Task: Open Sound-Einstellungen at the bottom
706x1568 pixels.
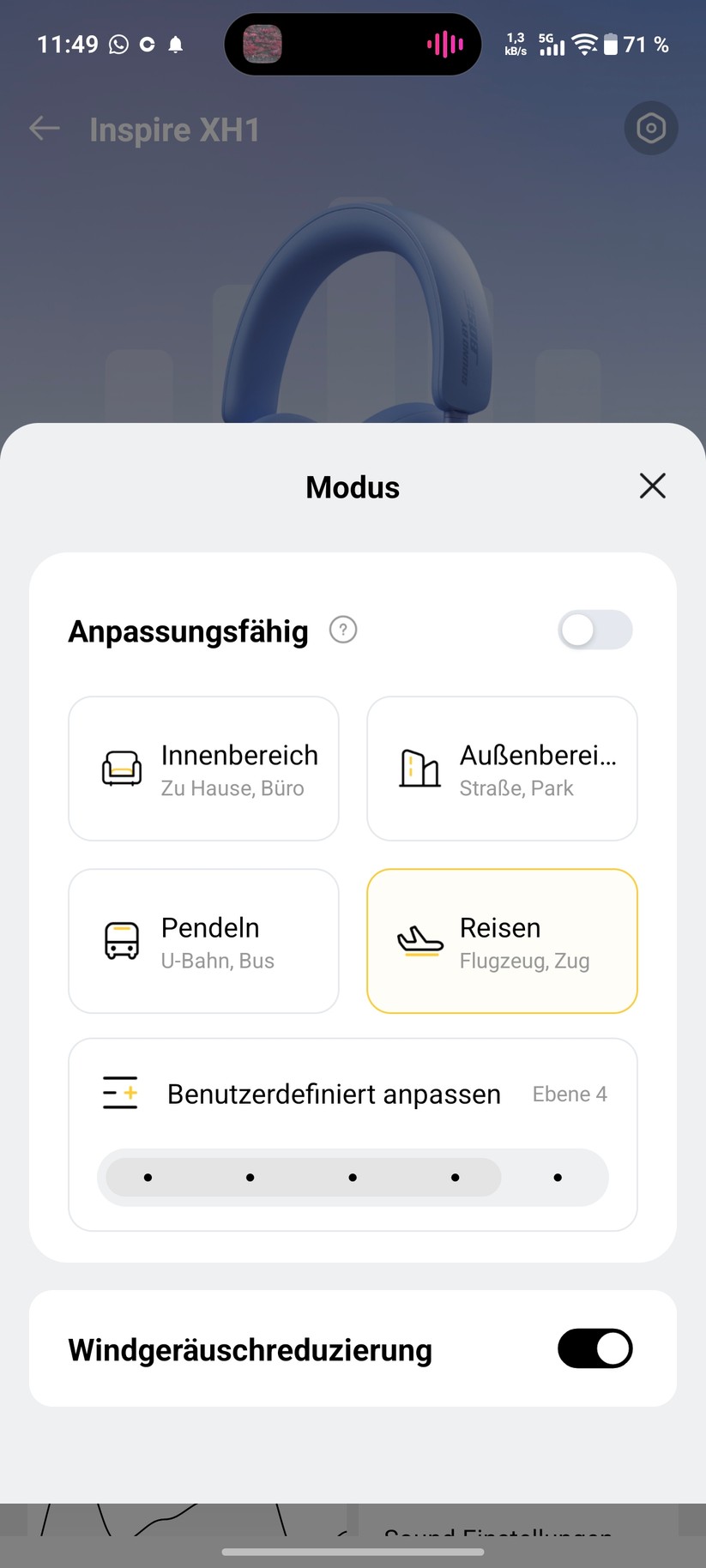Action: (x=498, y=1536)
